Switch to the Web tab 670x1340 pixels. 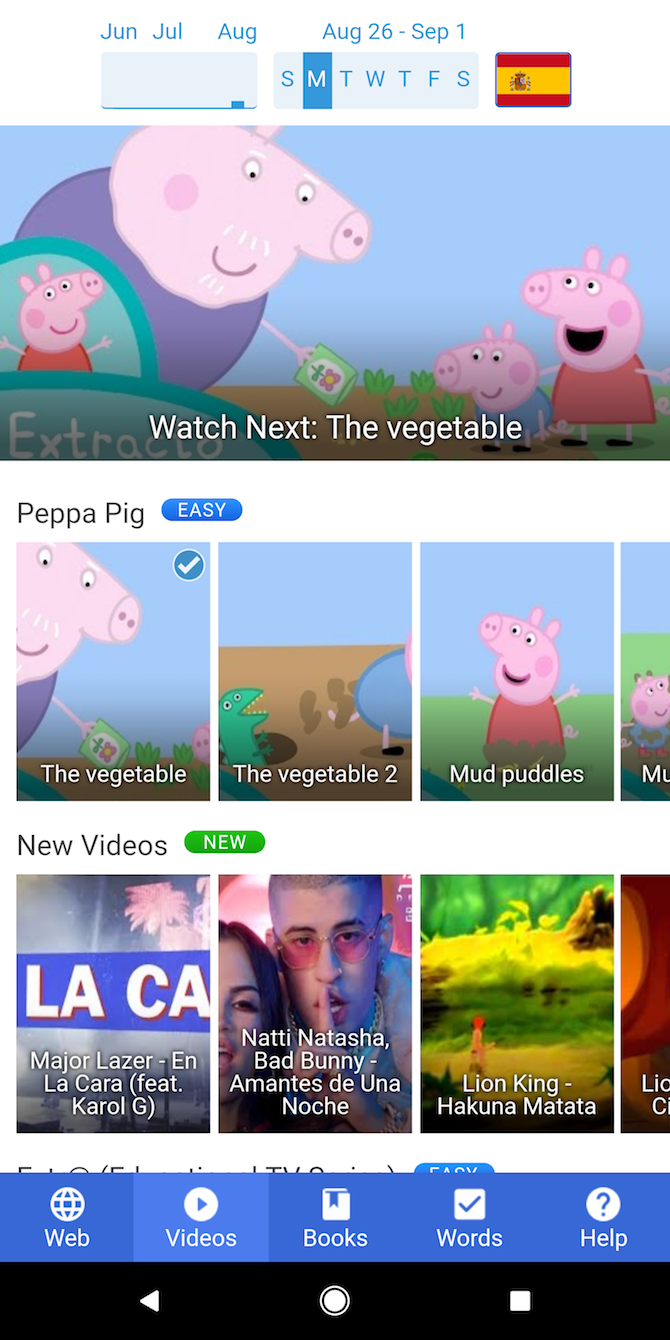click(x=67, y=1218)
